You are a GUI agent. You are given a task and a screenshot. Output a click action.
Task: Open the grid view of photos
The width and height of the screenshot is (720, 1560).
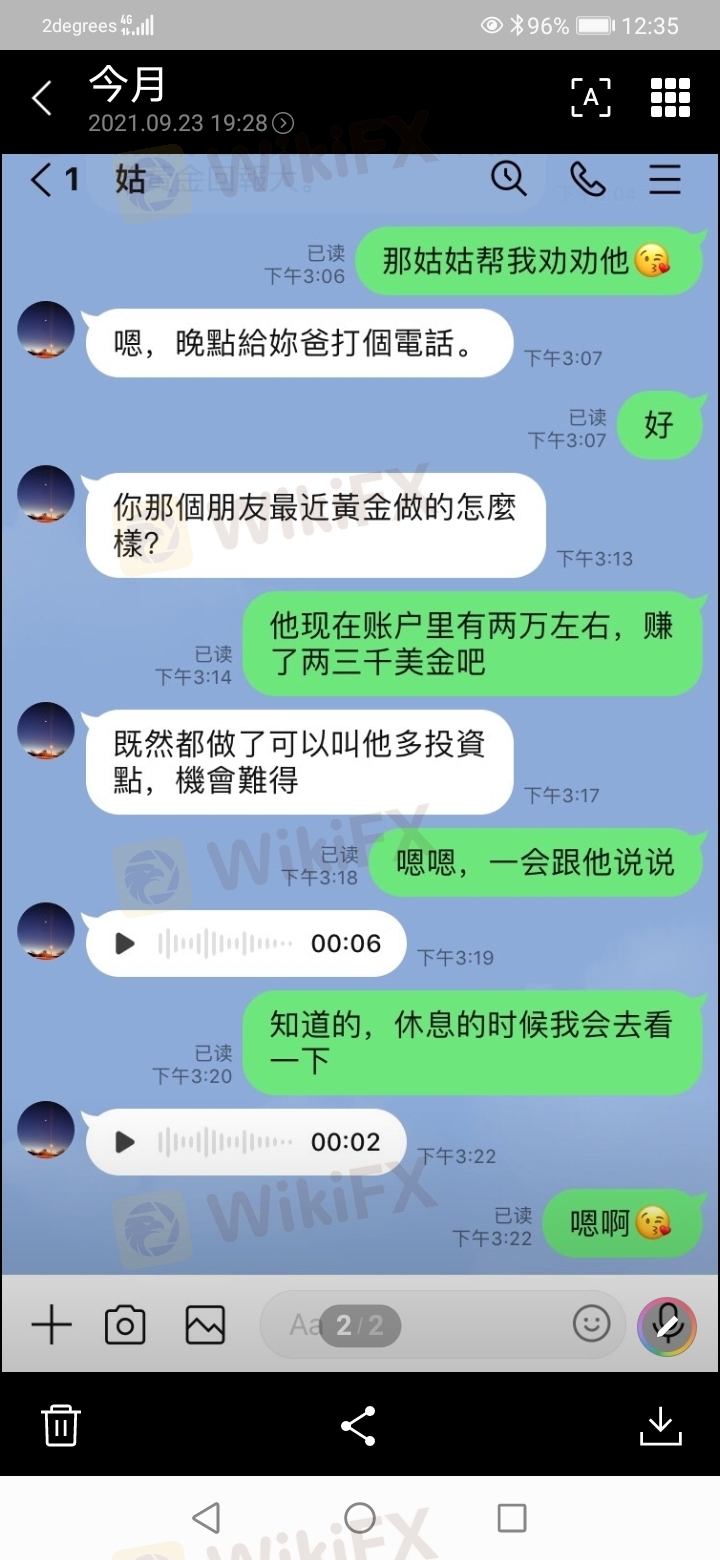[670, 97]
